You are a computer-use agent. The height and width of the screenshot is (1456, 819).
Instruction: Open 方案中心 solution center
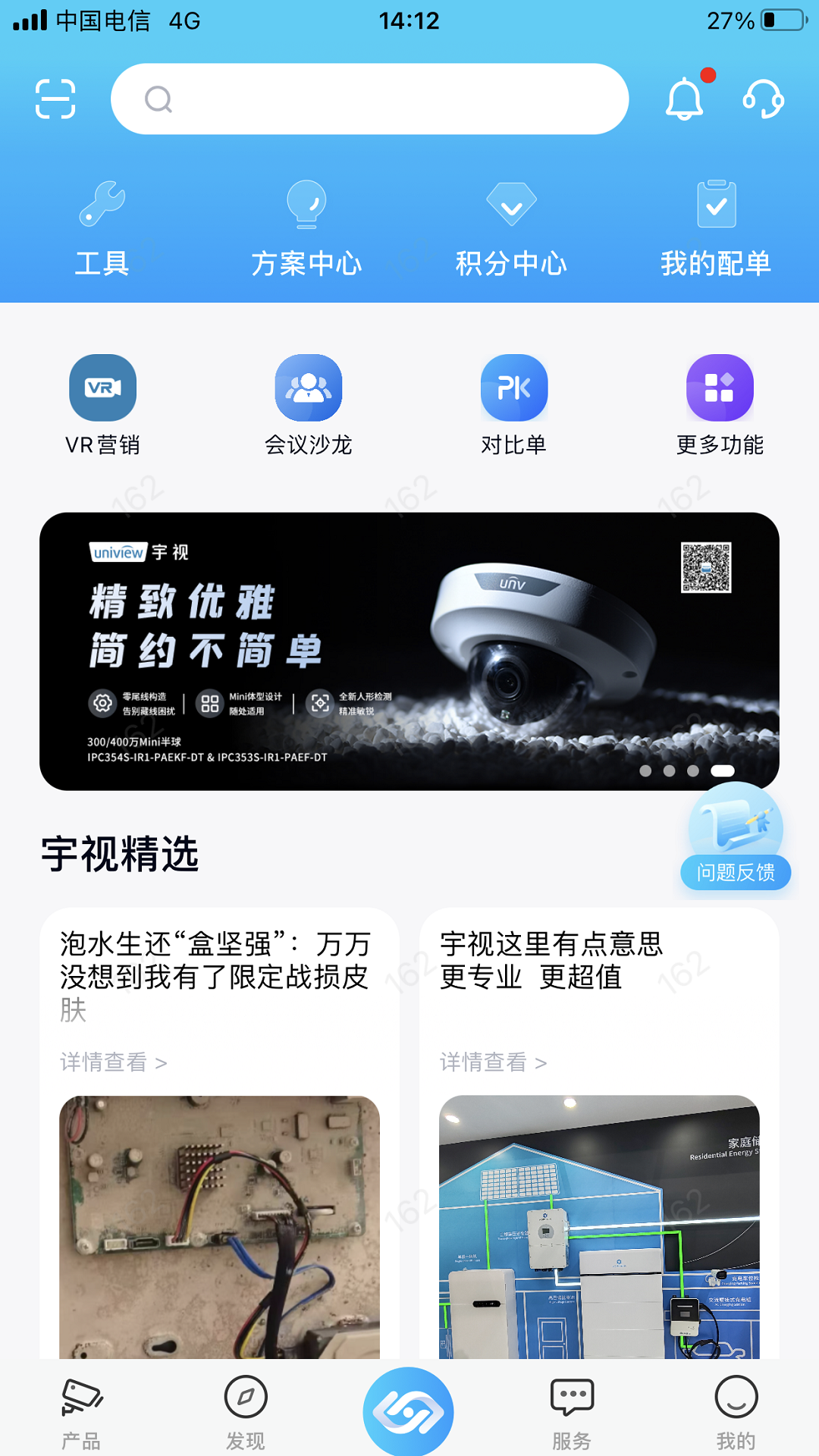click(307, 227)
